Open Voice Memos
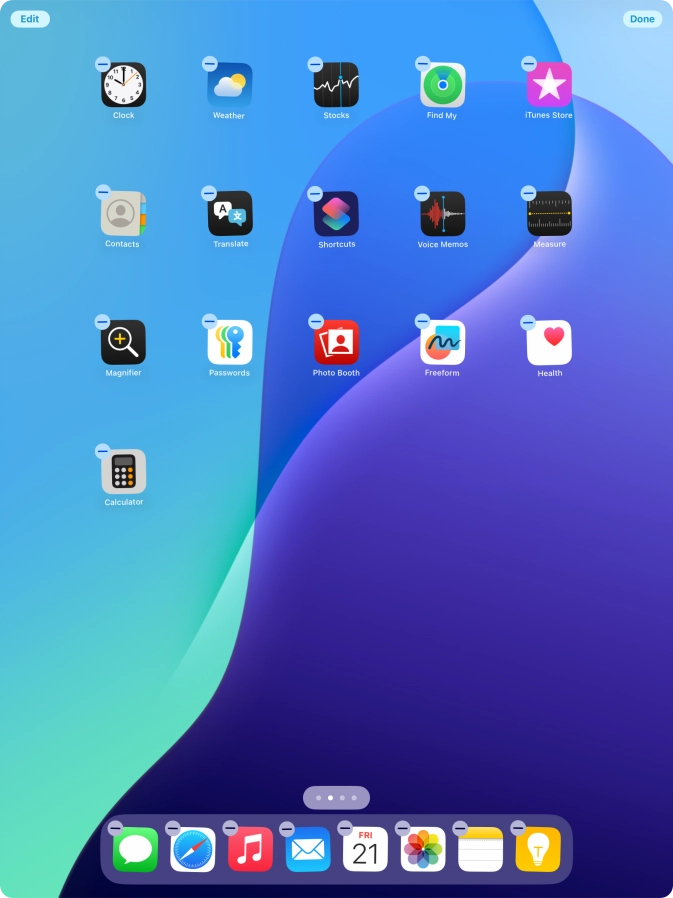The width and height of the screenshot is (673, 898). point(442,214)
